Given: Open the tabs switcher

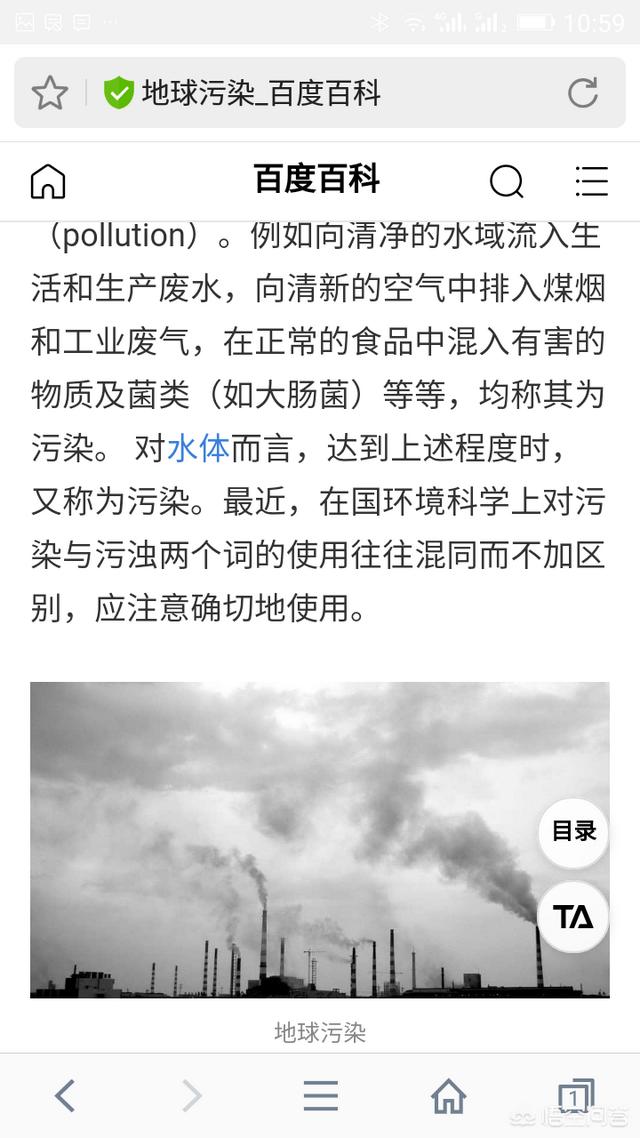Looking at the screenshot, I should click(575, 1096).
